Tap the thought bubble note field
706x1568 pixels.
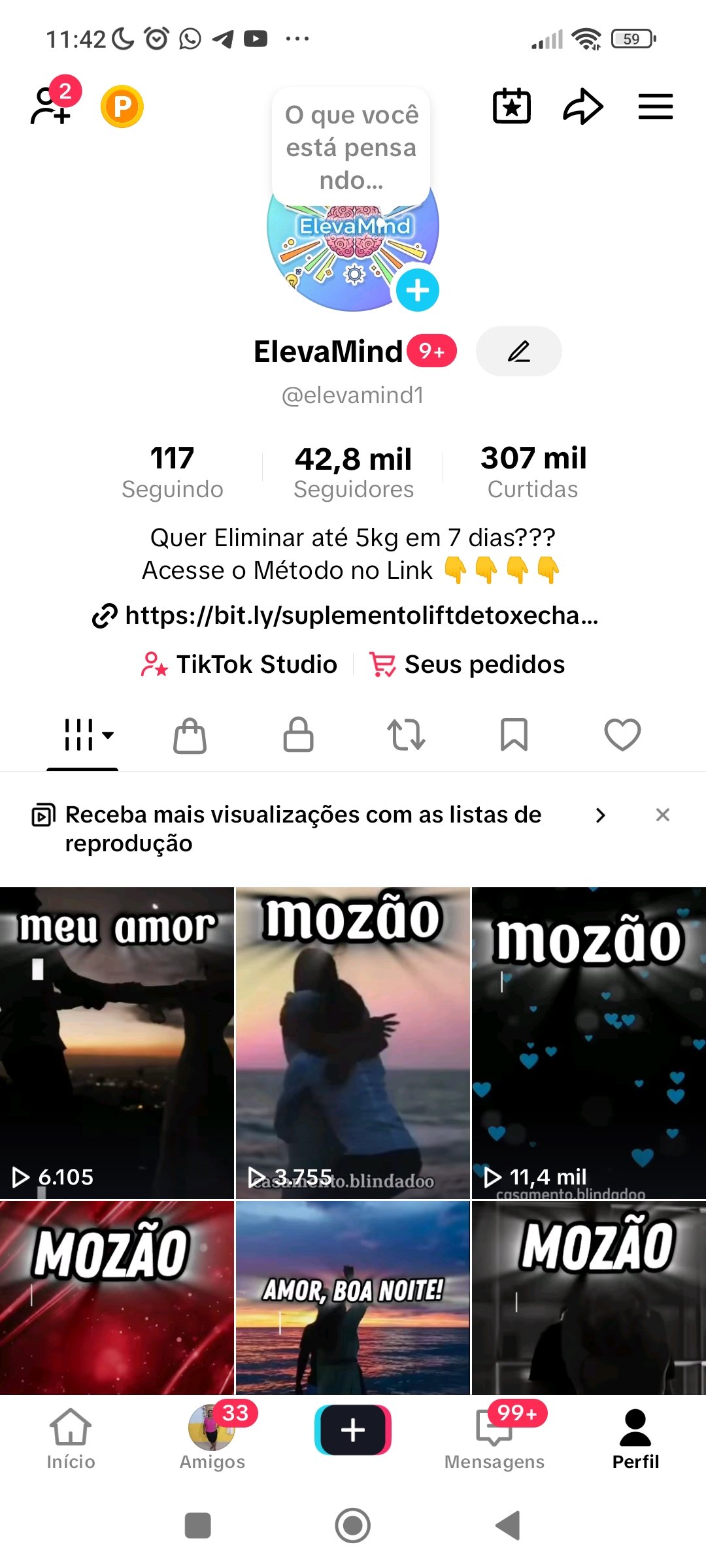(x=352, y=148)
